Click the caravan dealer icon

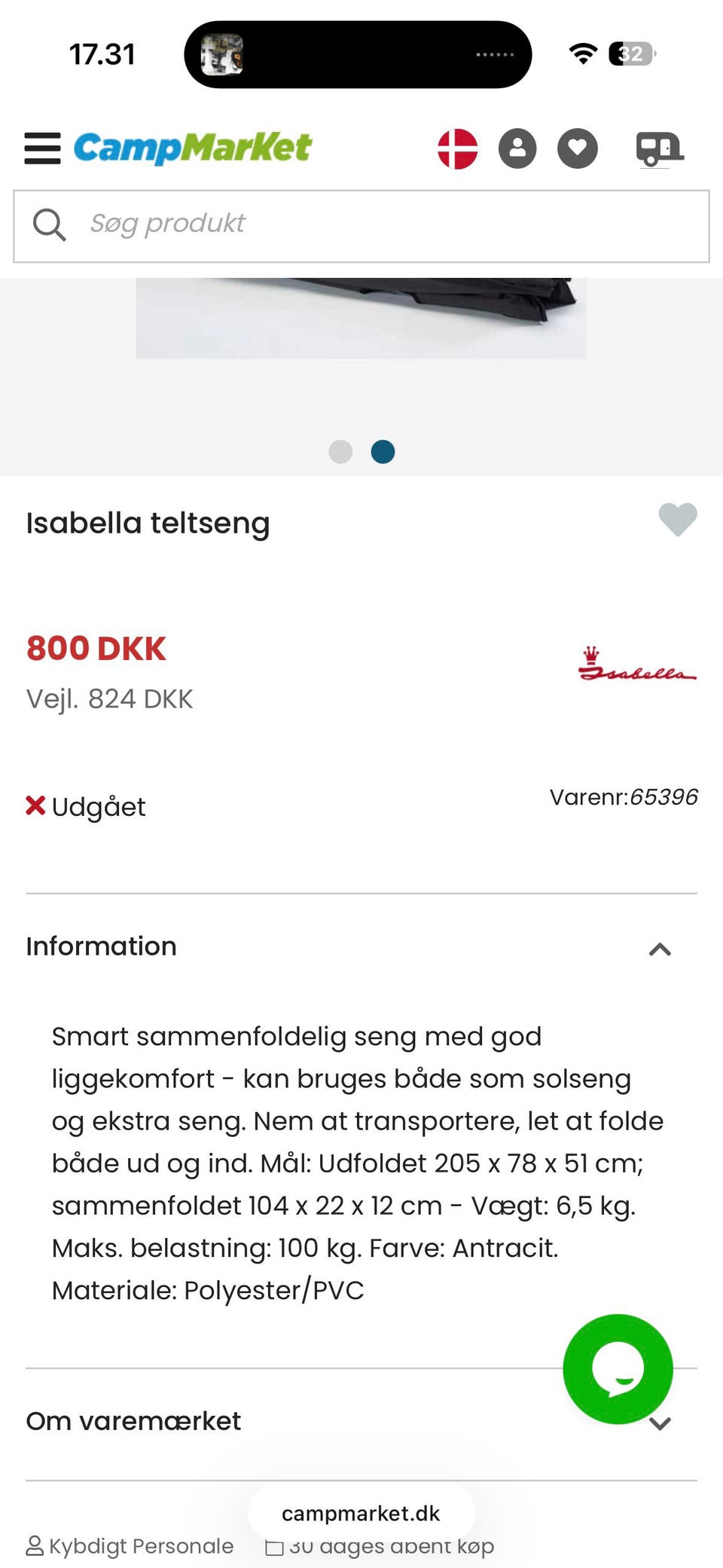pyautogui.click(x=658, y=148)
